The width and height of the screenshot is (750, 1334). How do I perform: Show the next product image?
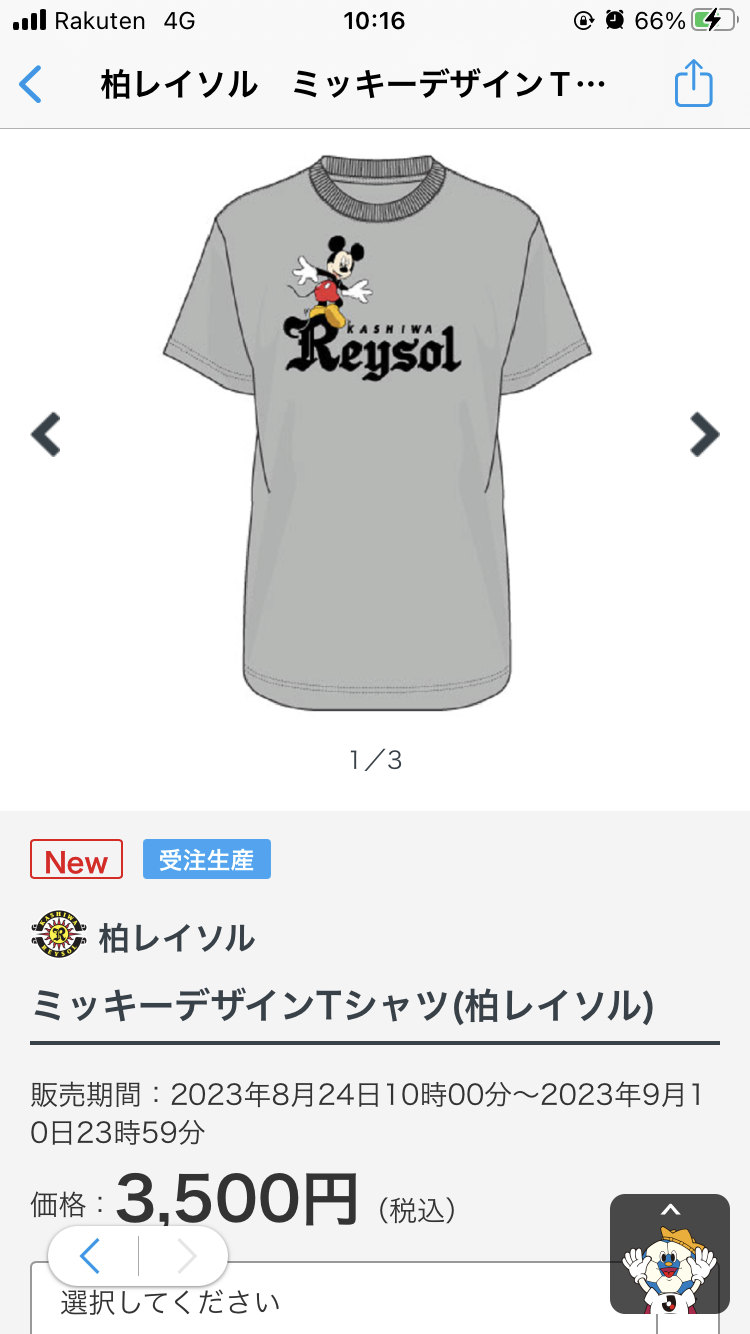(705, 434)
